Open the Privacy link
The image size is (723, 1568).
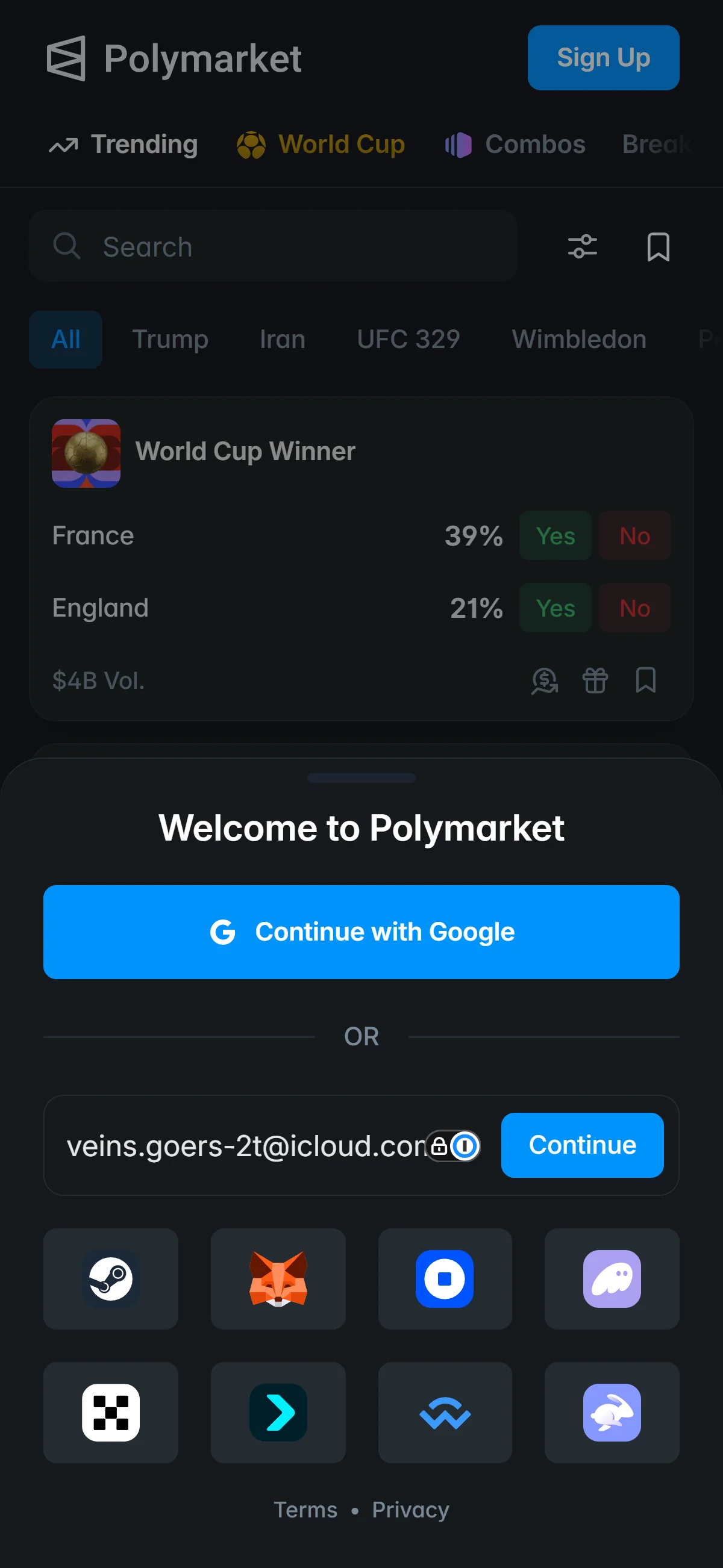tap(410, 1510)
